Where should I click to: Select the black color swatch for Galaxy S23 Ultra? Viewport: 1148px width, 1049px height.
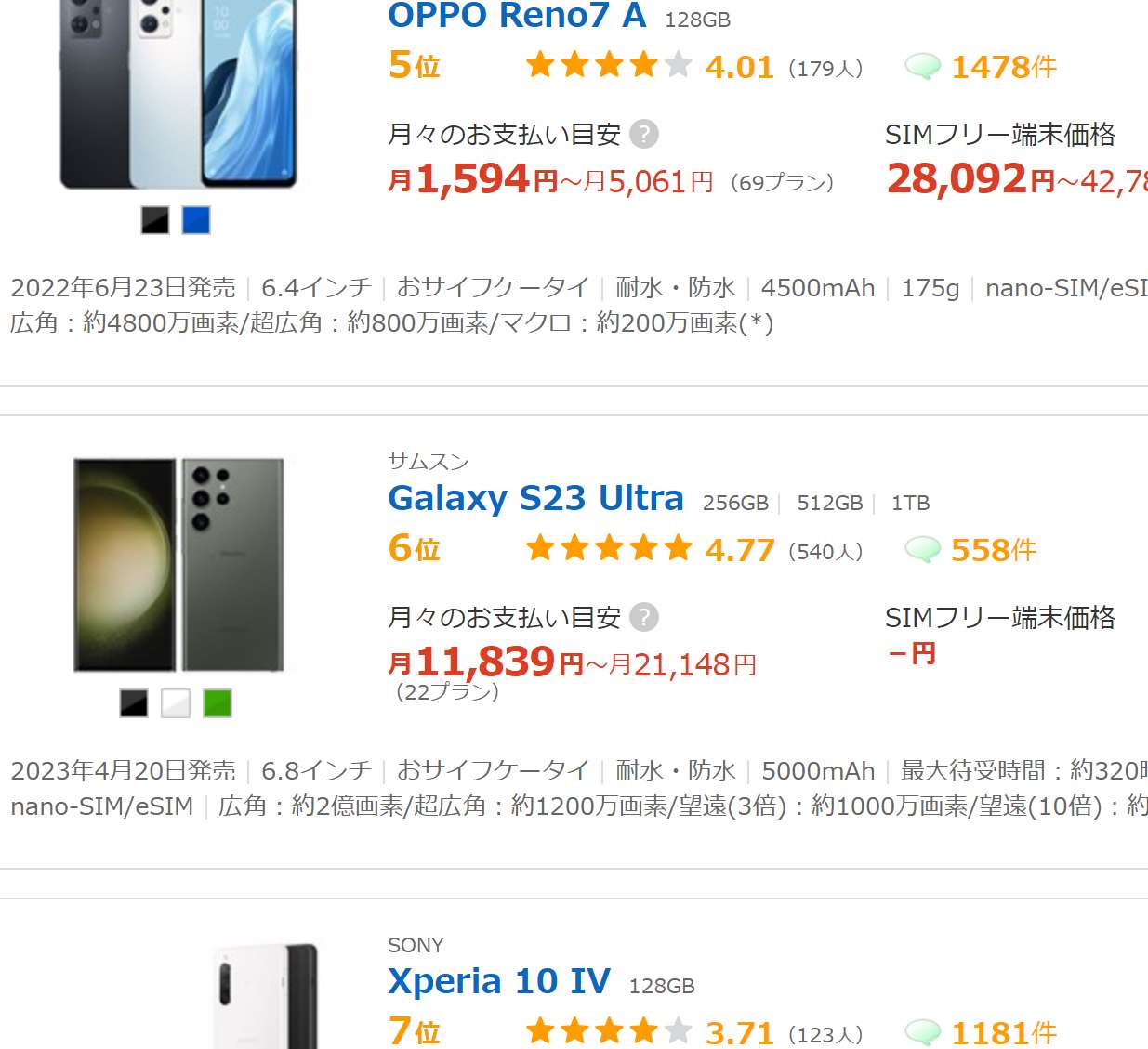coord(134,703)
